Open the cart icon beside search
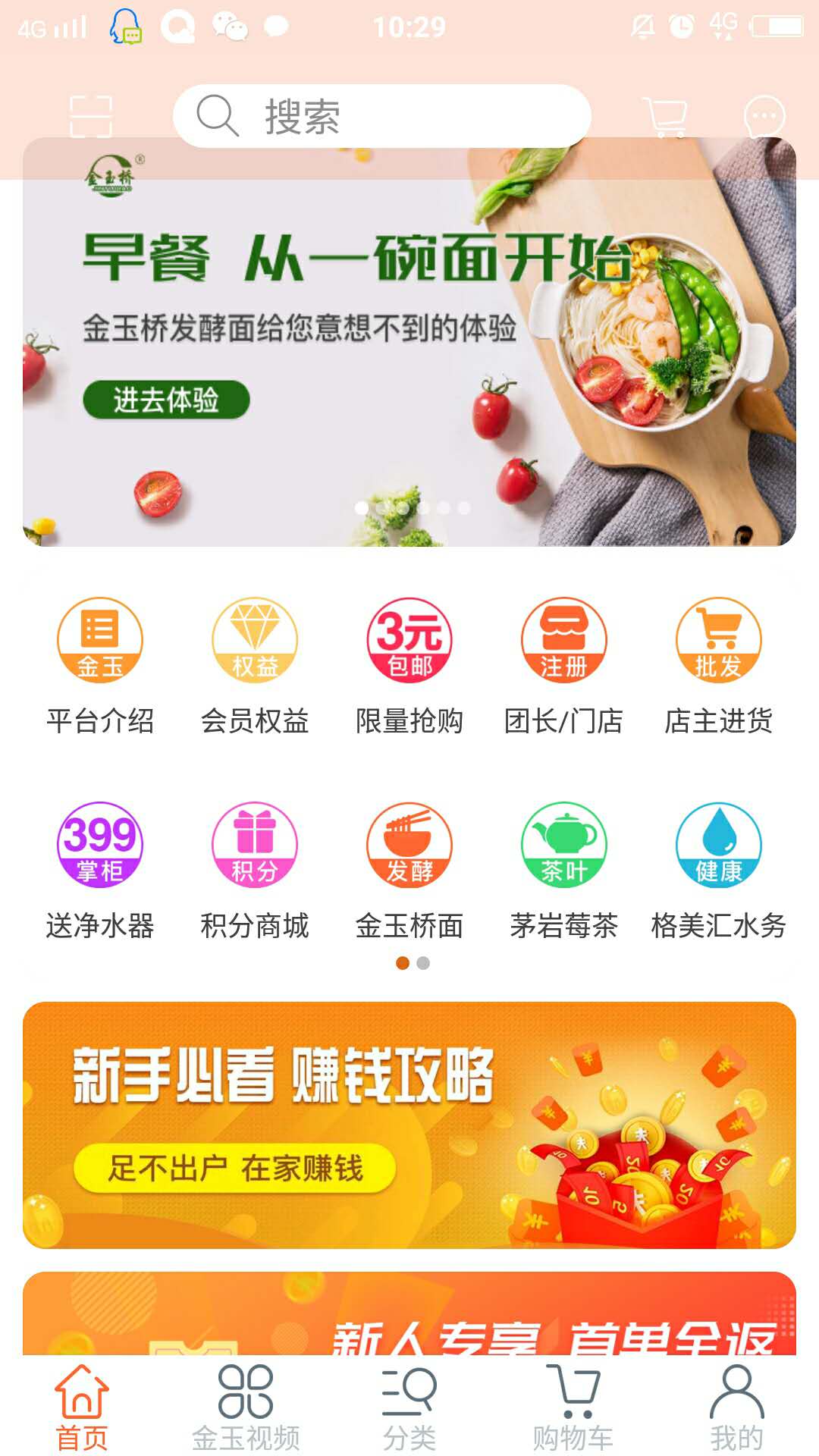819x1456 pixels. pos(665,117)
